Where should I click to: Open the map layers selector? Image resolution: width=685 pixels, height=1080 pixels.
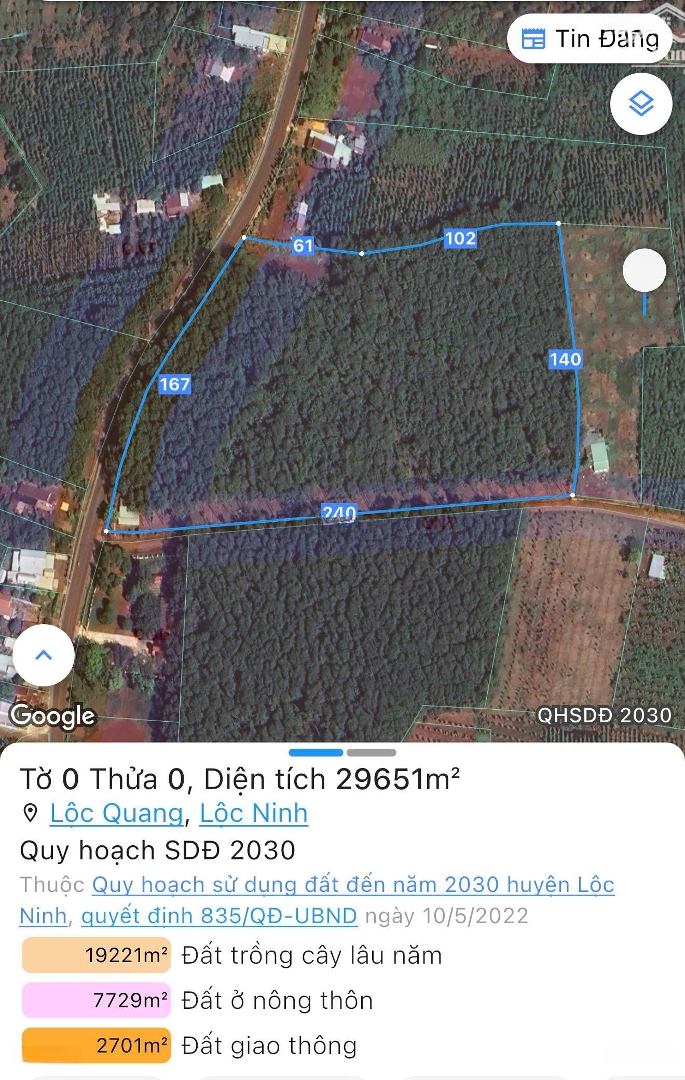[641, 104]
